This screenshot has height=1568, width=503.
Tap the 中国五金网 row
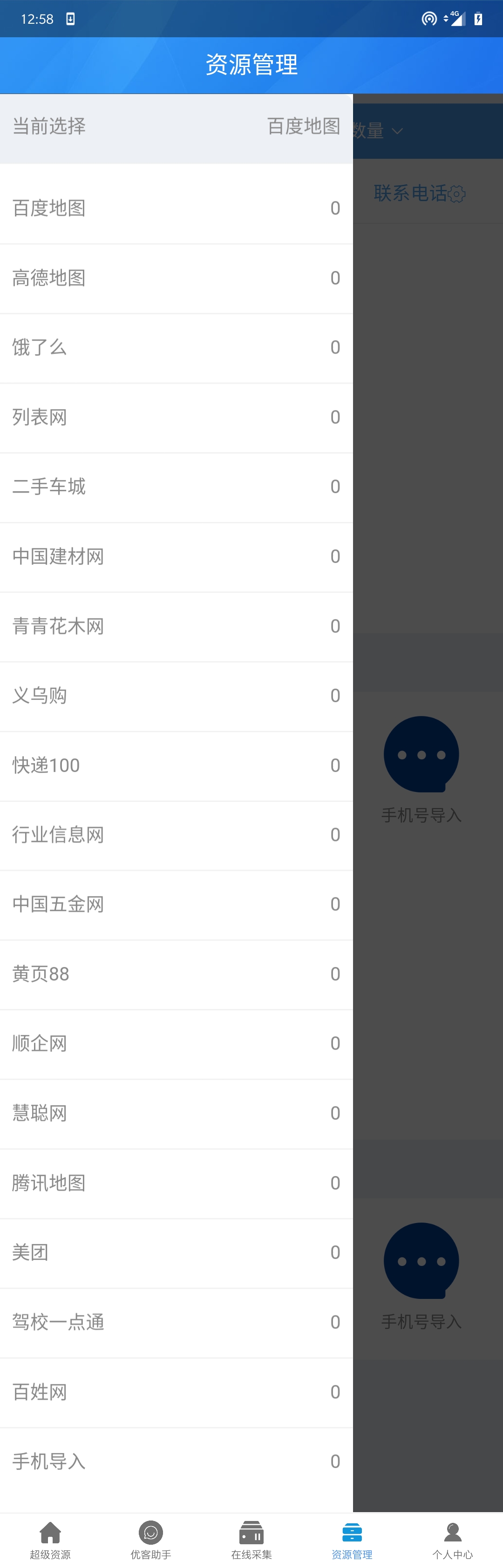(x=176, y=905)
